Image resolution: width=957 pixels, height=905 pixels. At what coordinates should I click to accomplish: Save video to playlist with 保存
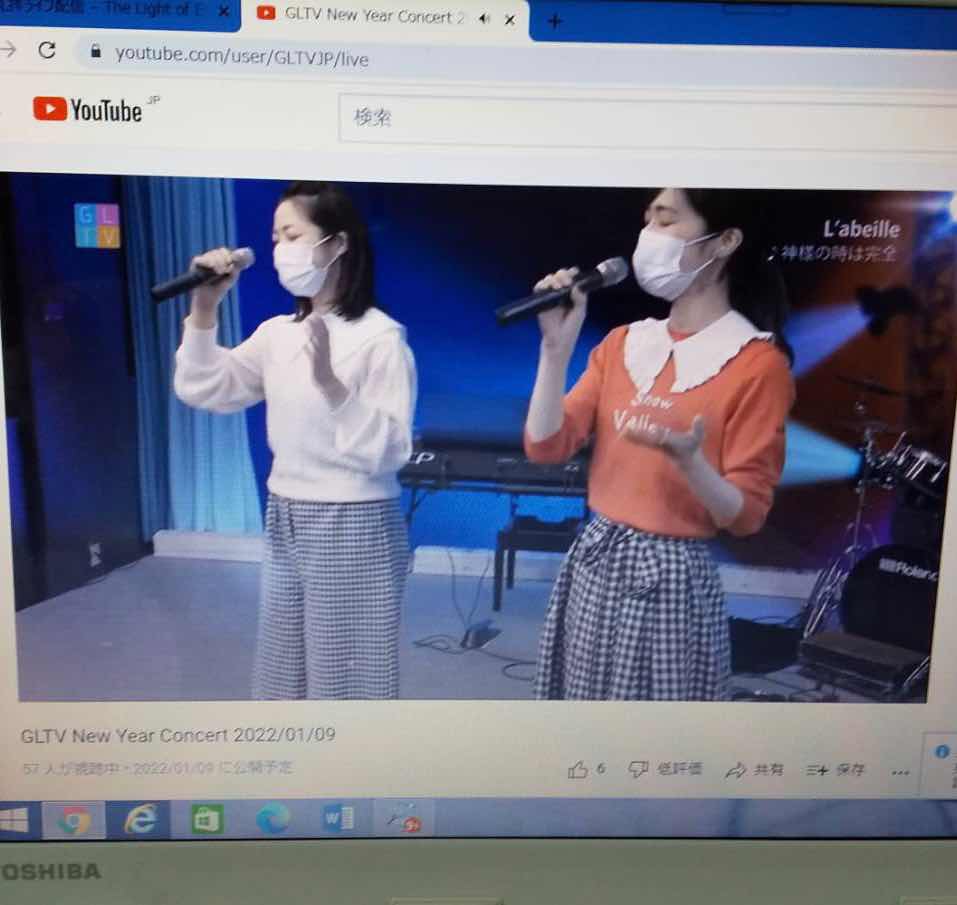click(835, 770)
